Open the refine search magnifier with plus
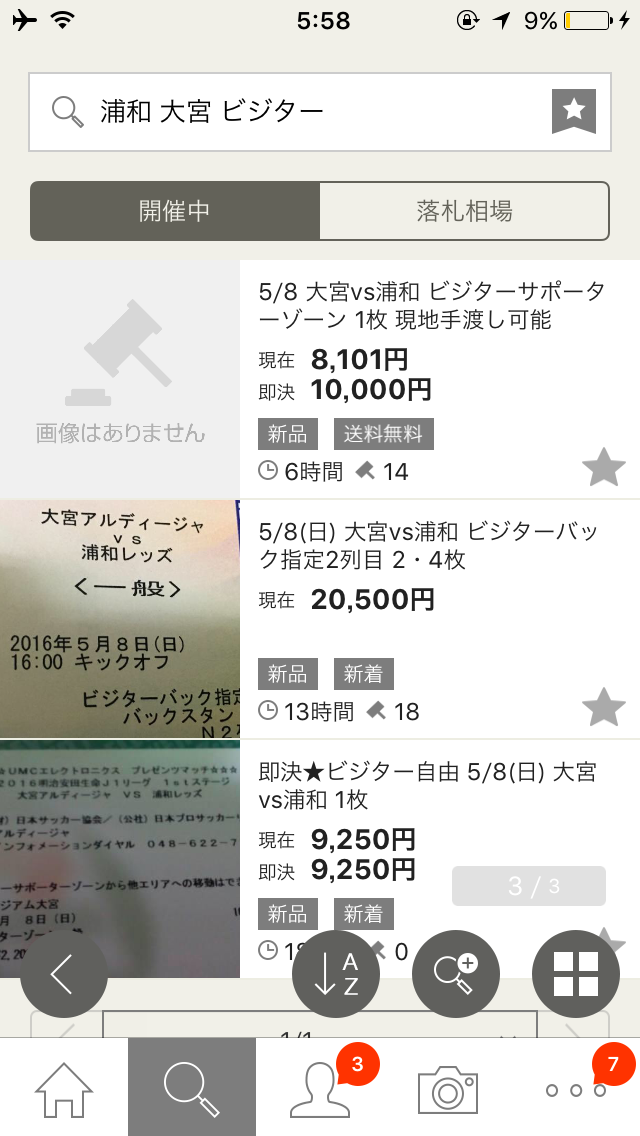Image resolution: width=640 pixels, height=1136 pixels. (x=456, y=974)
